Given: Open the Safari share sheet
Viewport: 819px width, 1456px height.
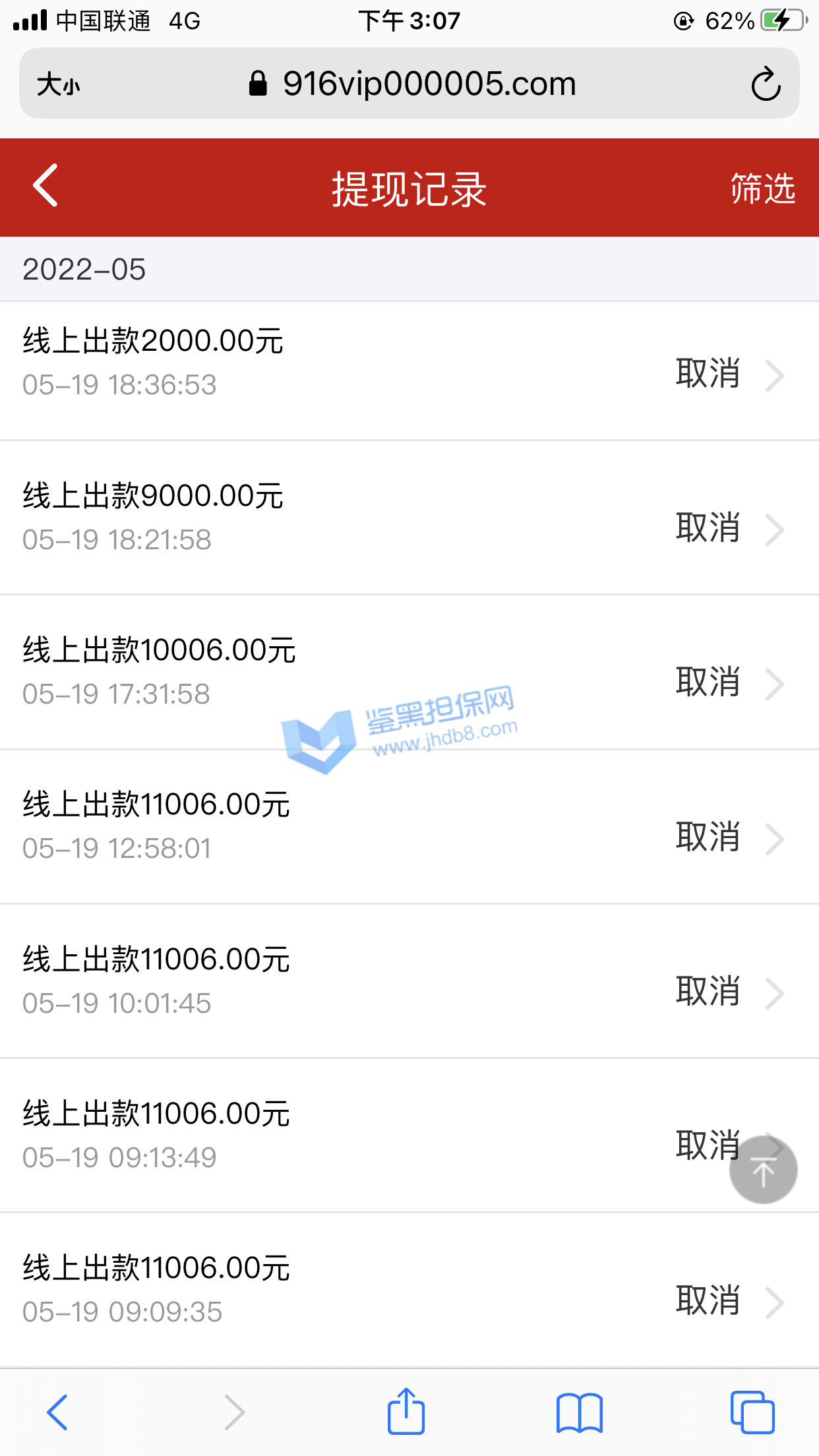Looking at the screenshot, I should (406, 1412).
